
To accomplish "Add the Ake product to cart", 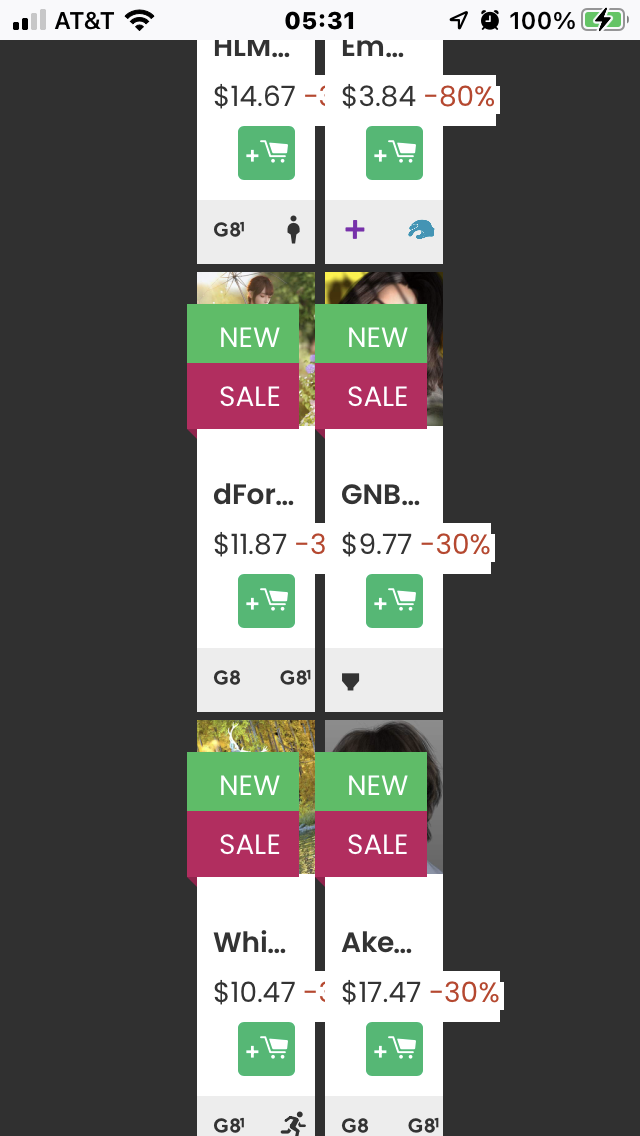I will [x=394, y=1049].
